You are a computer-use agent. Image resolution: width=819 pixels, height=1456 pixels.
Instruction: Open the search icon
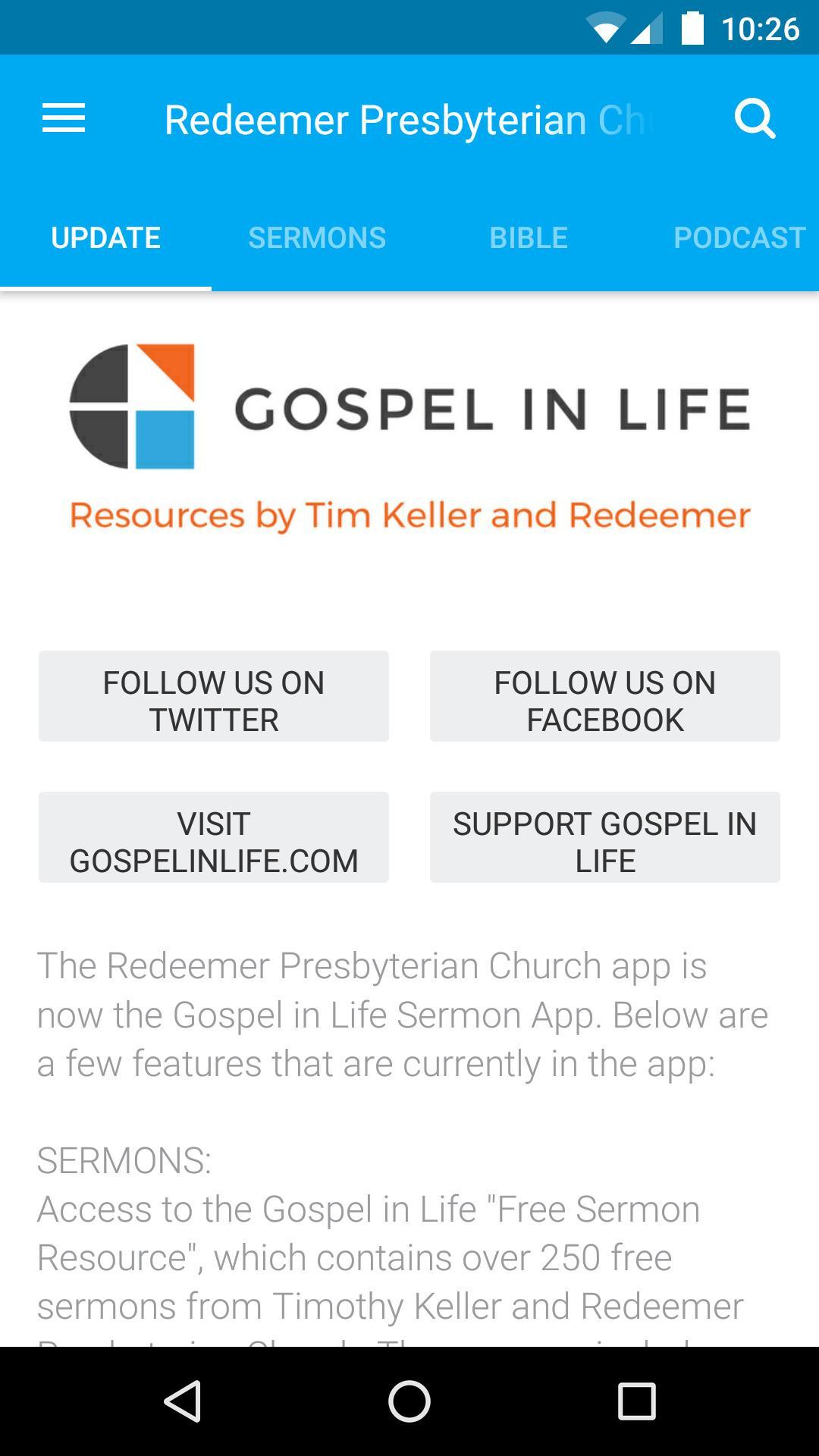[x=755, y=119]
